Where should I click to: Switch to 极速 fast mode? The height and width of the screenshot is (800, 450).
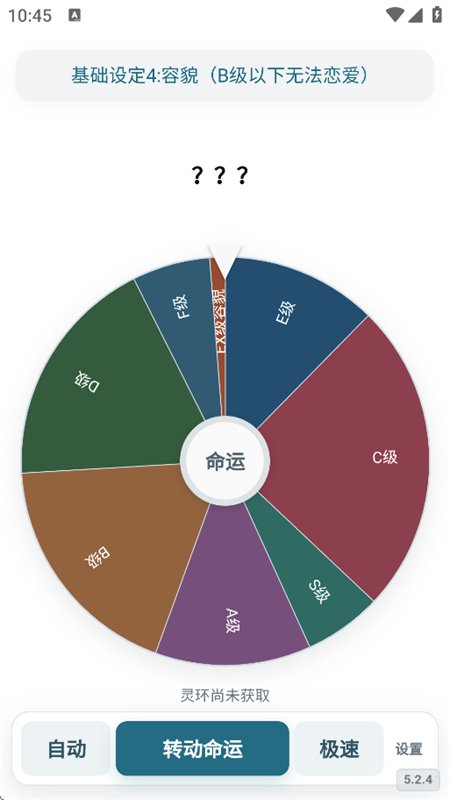pyautogui.click(x=339, y=748)
